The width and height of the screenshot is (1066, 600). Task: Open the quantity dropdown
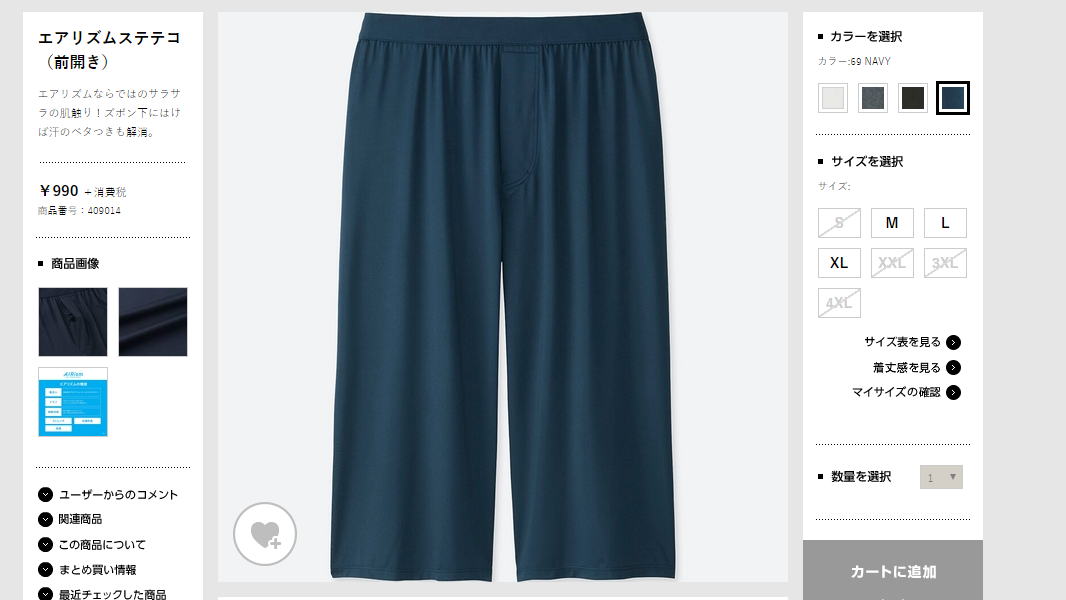tap(941, 477)
